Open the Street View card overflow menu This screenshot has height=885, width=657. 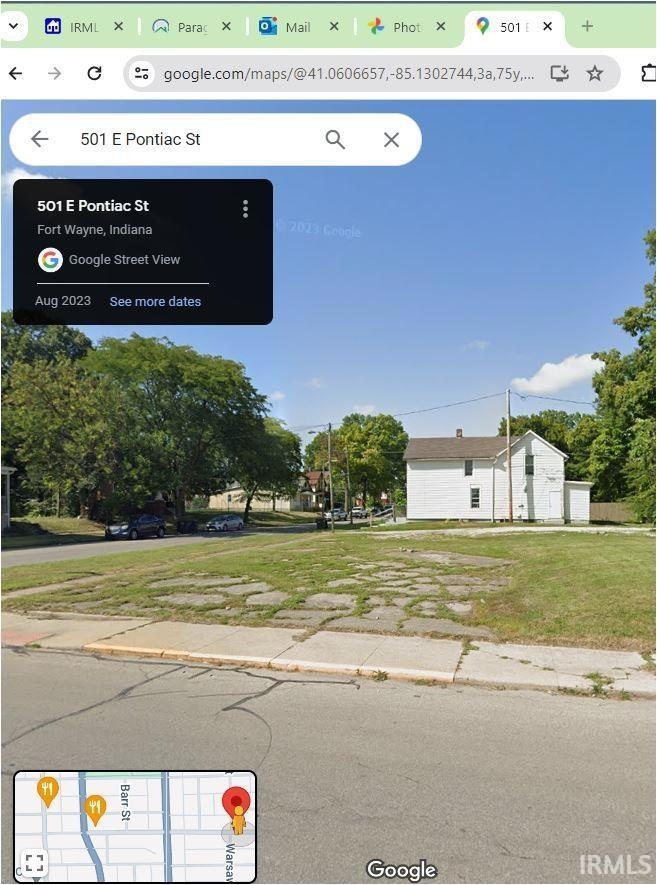click(x=245, y=208)
